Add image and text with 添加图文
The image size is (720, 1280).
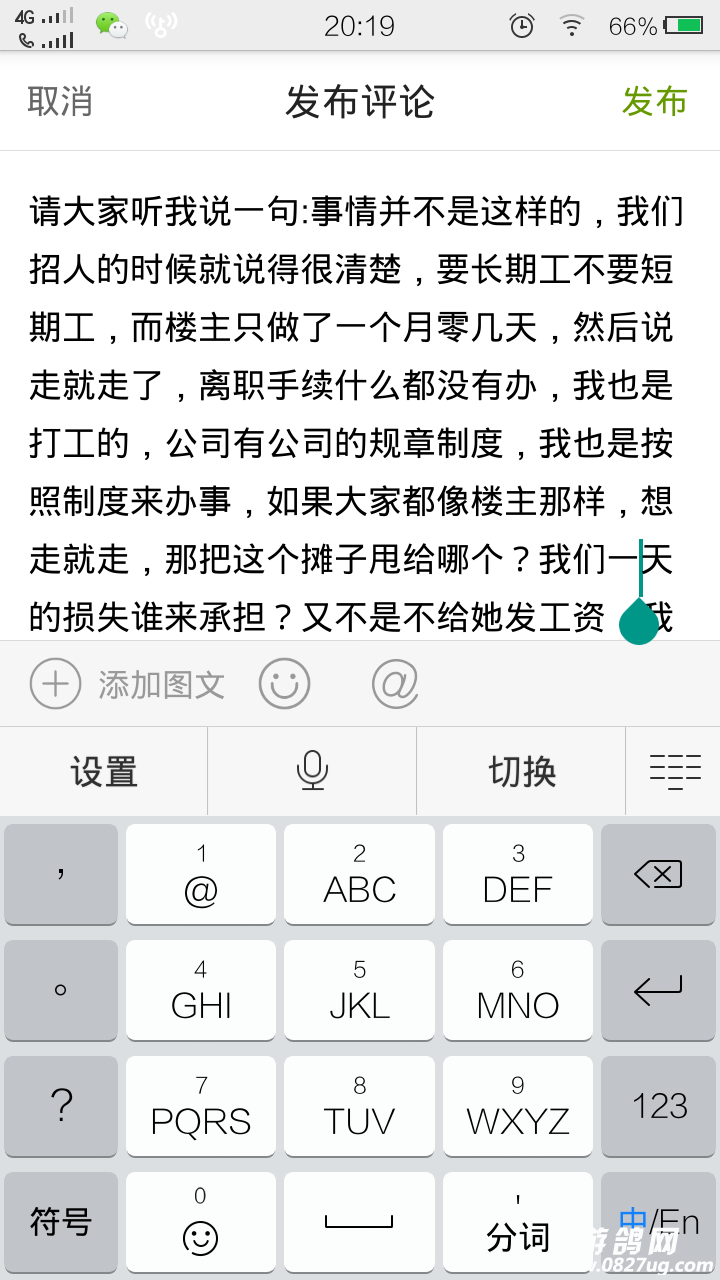(x=128, y=685)
